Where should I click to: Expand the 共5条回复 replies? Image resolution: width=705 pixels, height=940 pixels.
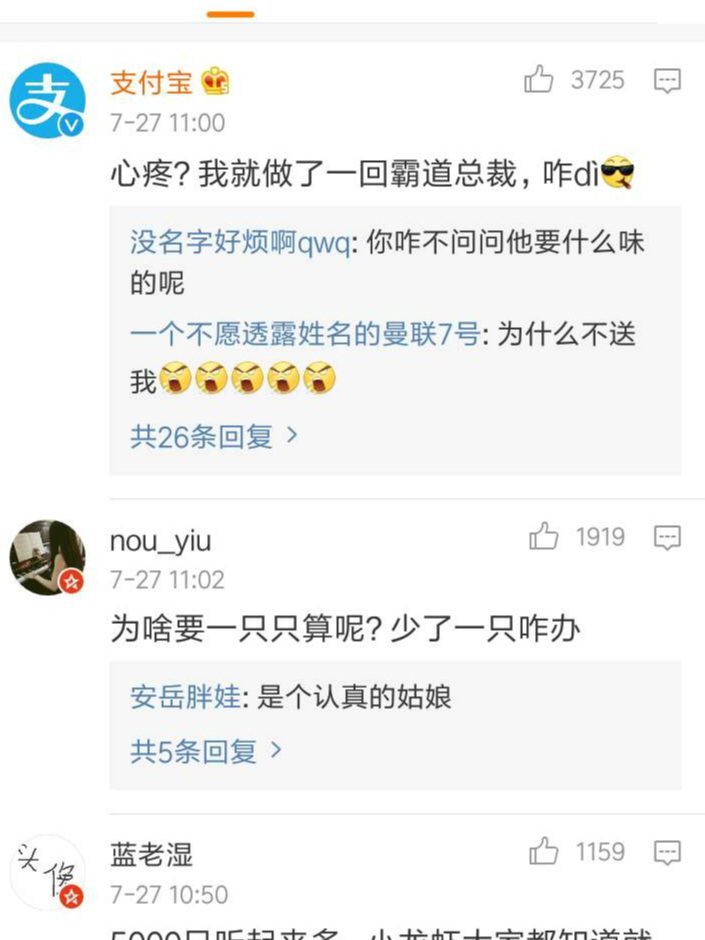point(206,751)
